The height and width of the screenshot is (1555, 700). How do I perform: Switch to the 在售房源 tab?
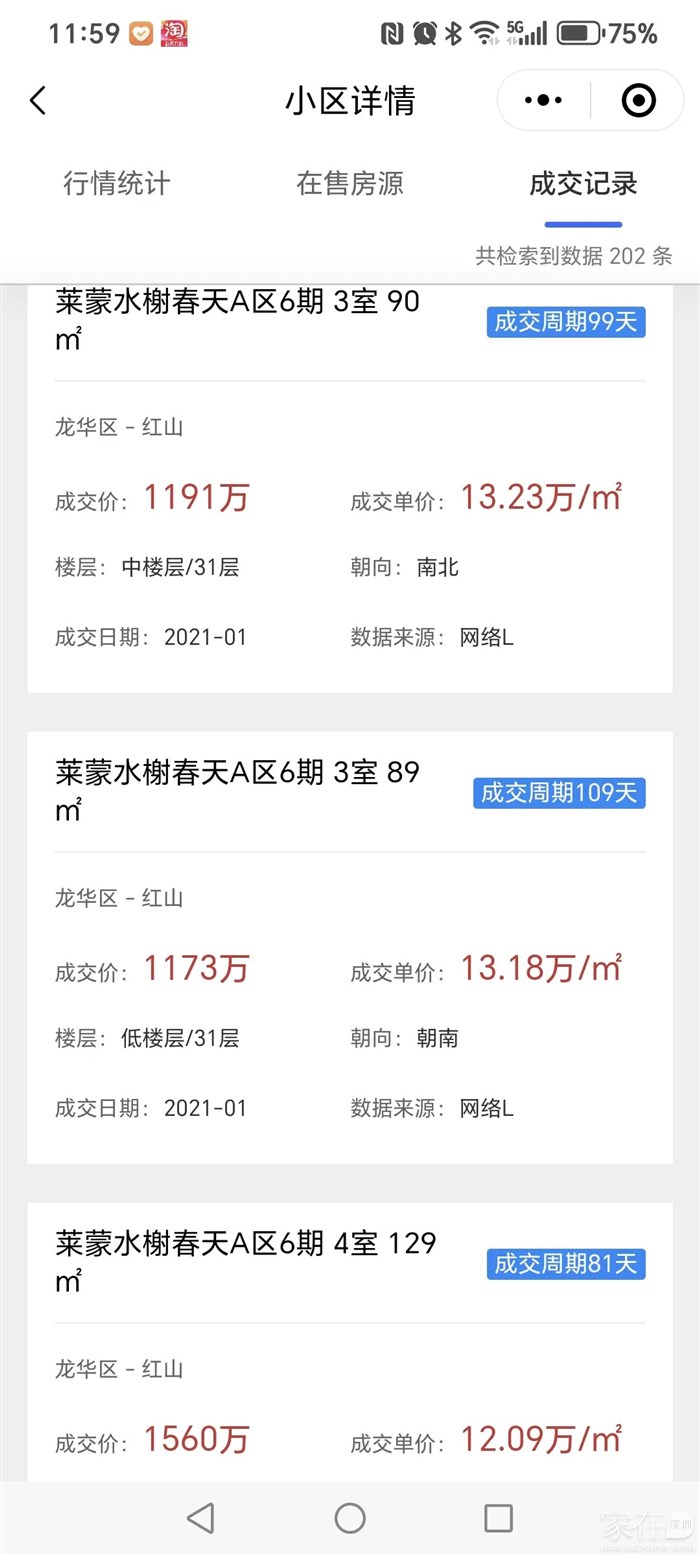pyautogui.click(x=350, y=184)
